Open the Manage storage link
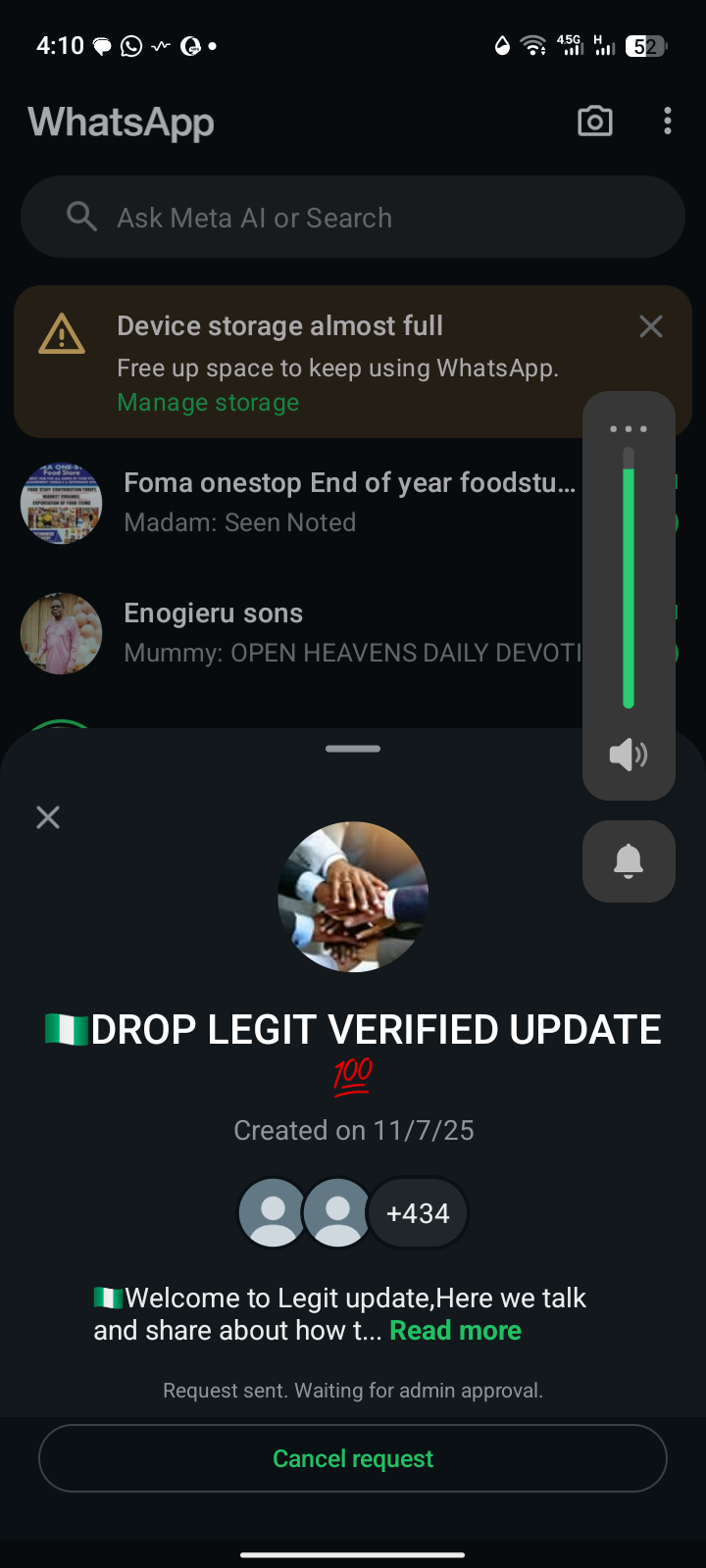The height and width of the screenshot is (1568, 706). point(208,403)
